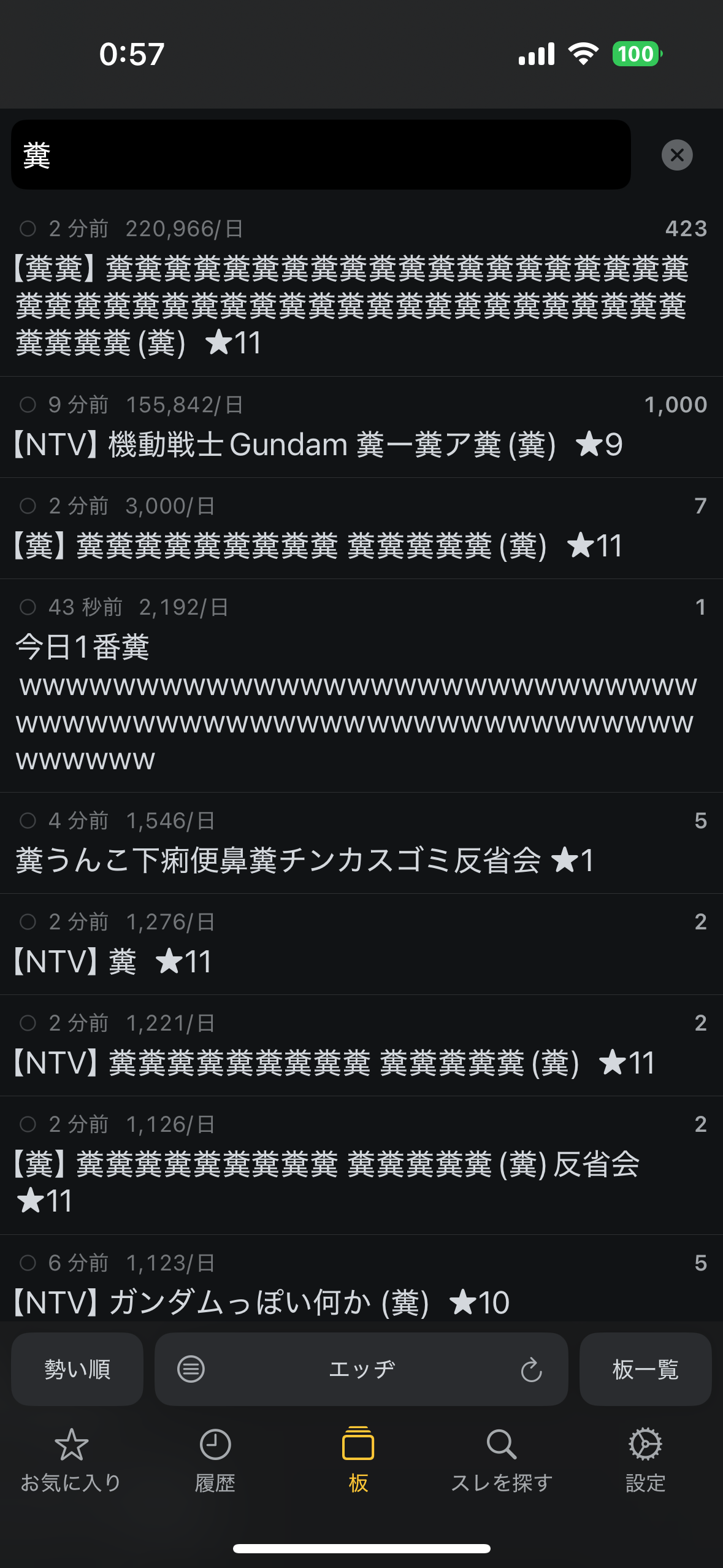The height and width of the screenshot is (1568, 723).
Task: Open the 今日1番糞 thread
Action: point(361,686)
